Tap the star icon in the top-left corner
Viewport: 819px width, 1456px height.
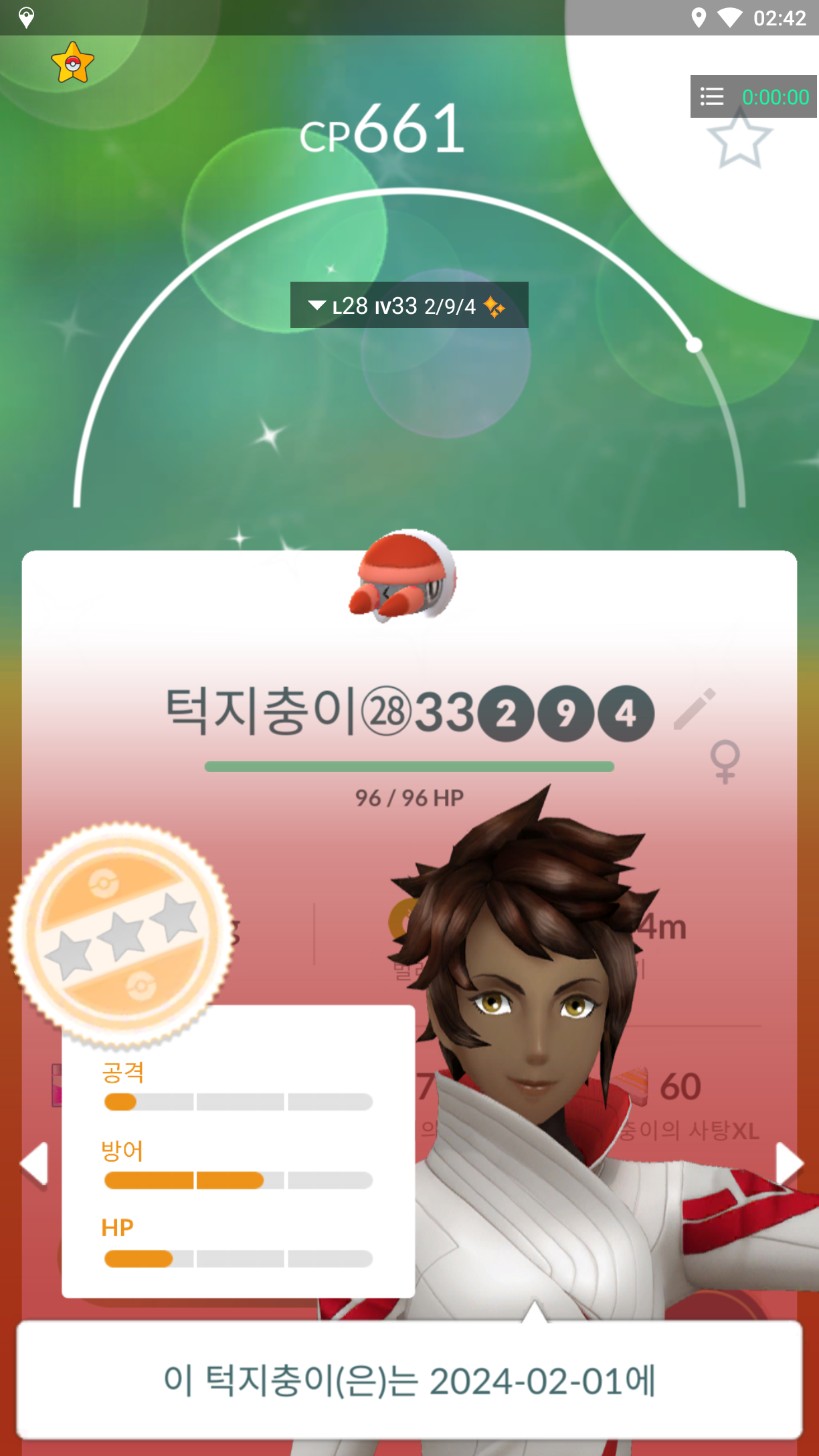tap(72, 64)
